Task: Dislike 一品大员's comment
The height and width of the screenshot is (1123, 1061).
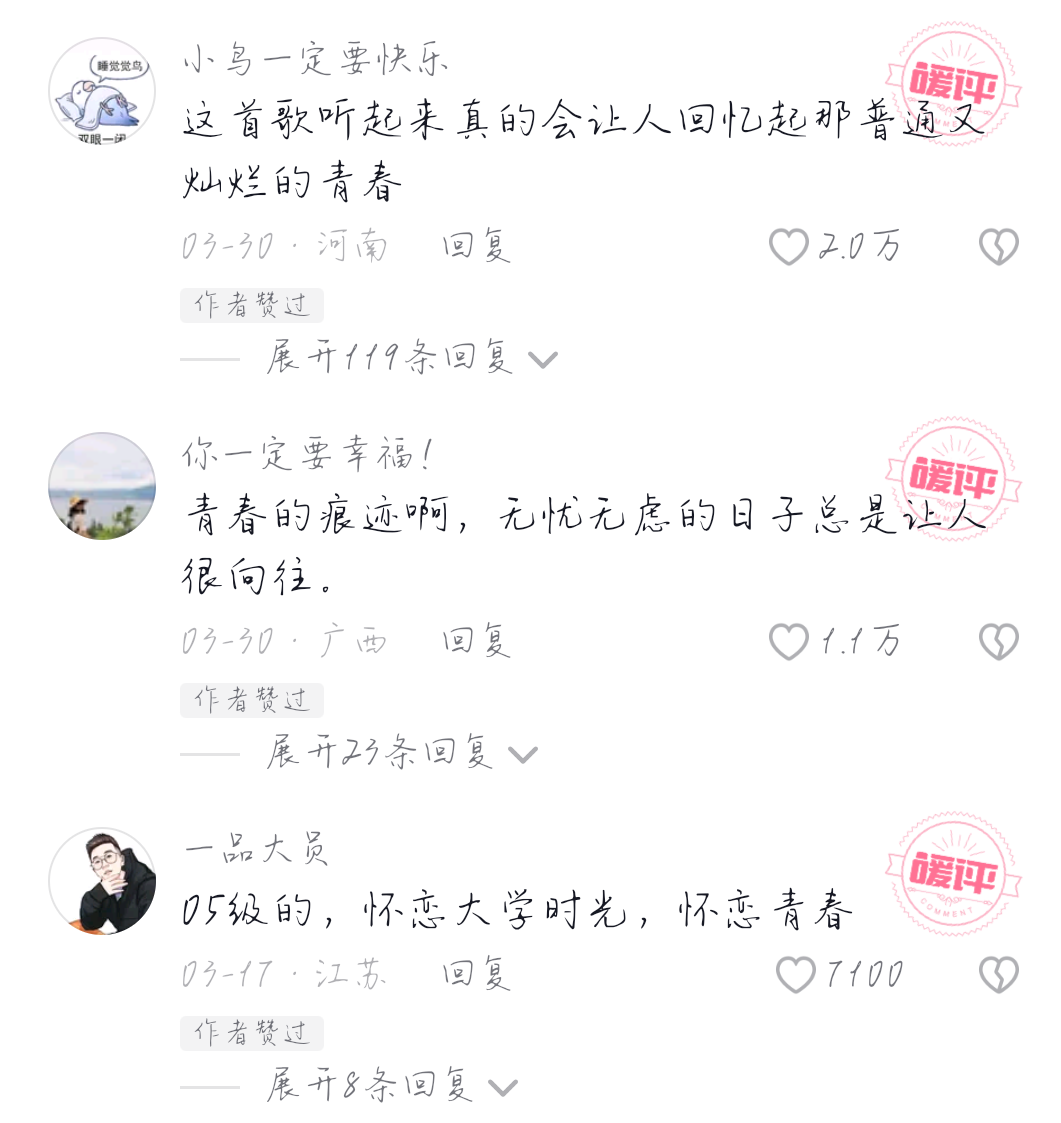Action: (x=998, y=975)
